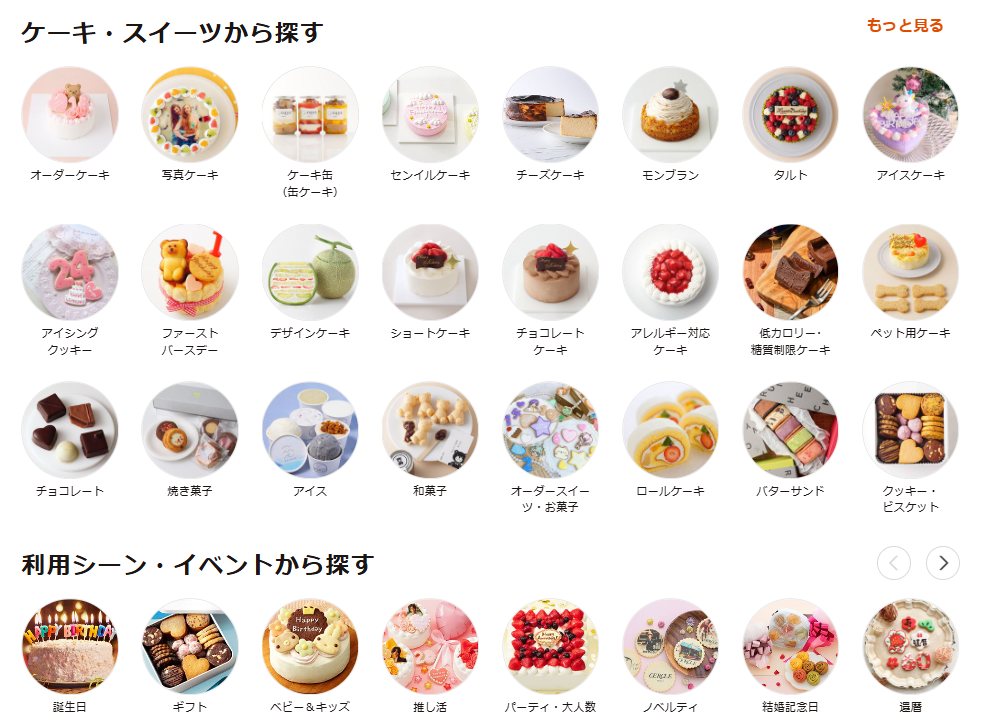The width and height of the screenshot is (987, 726).
Task: Open the アイスケーキ category
Action: [910, 114]
